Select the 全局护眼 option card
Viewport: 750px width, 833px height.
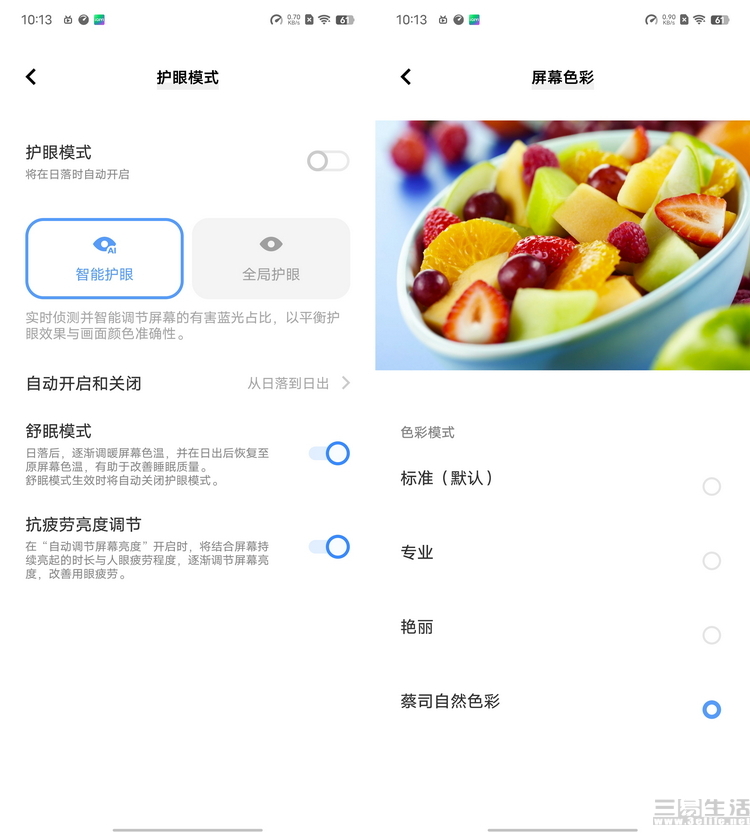[x=271, y=259]
